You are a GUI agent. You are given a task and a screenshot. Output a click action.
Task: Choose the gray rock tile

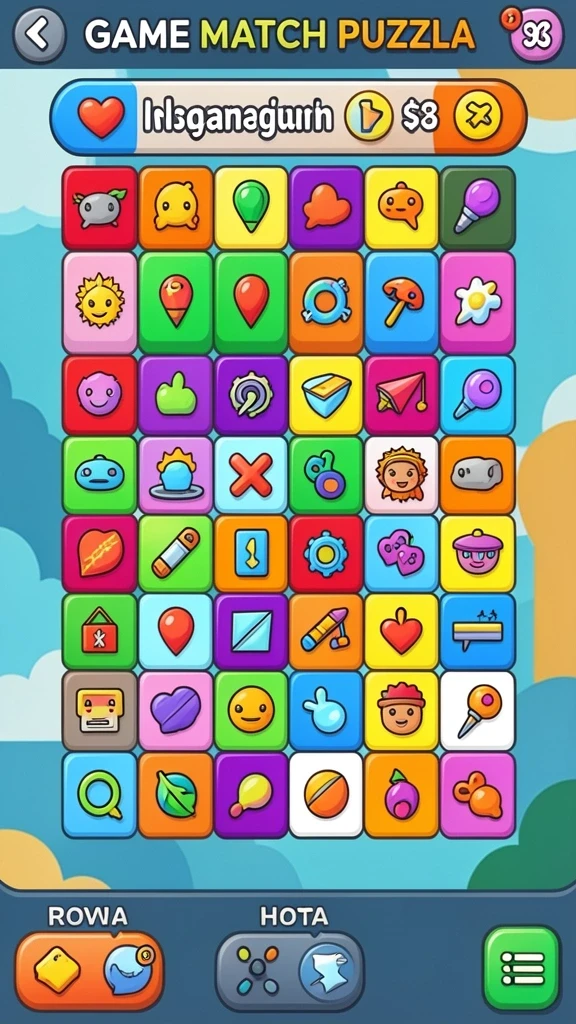point(477,475)
